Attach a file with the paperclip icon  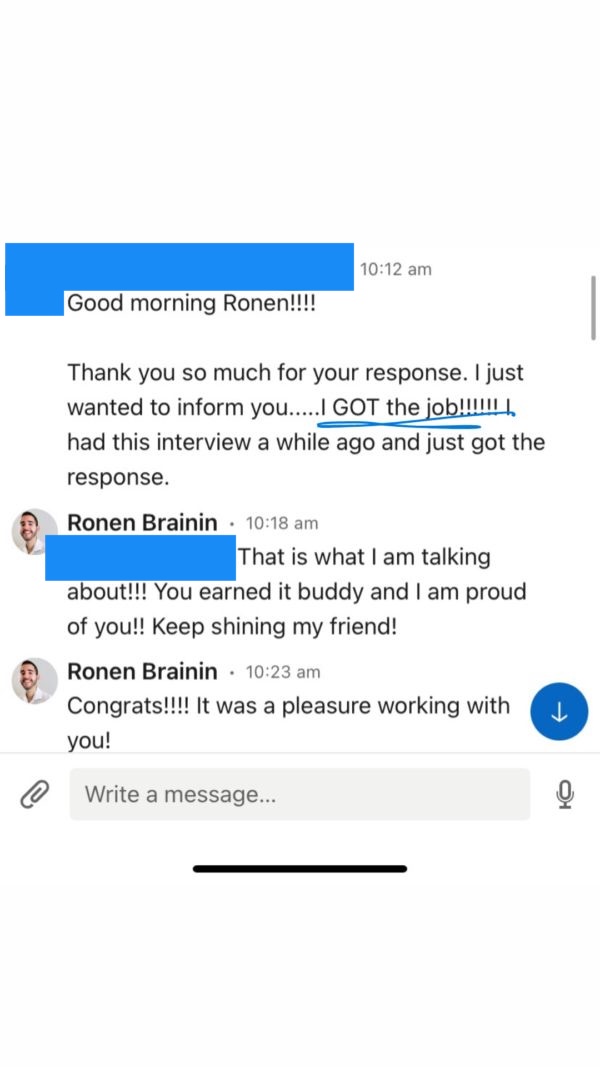coord(34,795)
